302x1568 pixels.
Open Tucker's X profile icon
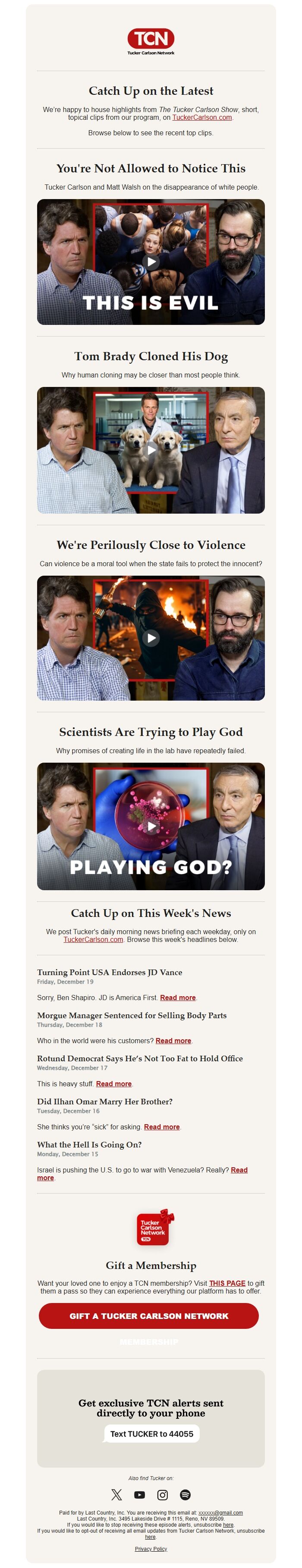click(116, 1494)
